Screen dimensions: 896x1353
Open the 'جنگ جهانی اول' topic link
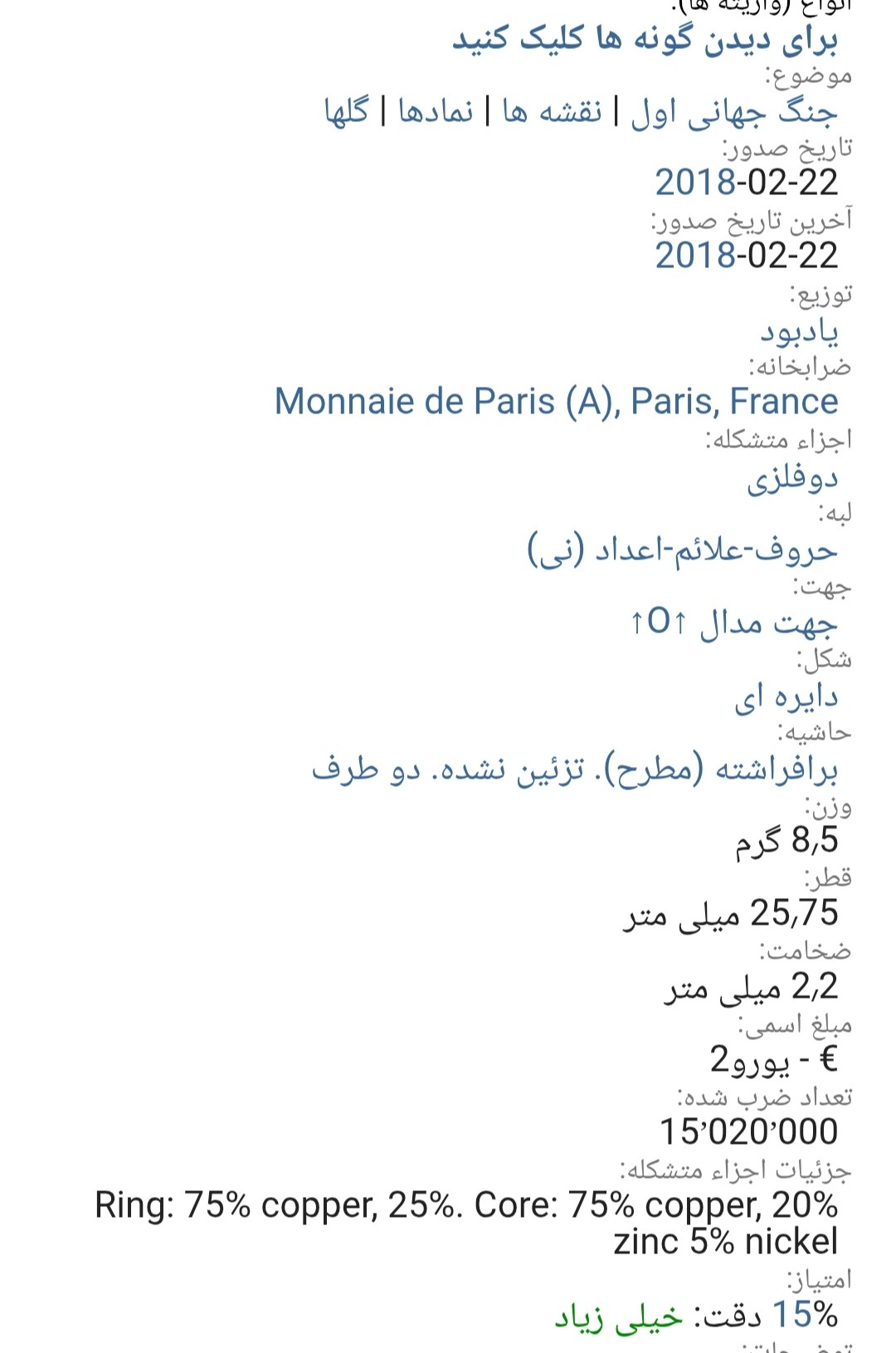point(734,111)
